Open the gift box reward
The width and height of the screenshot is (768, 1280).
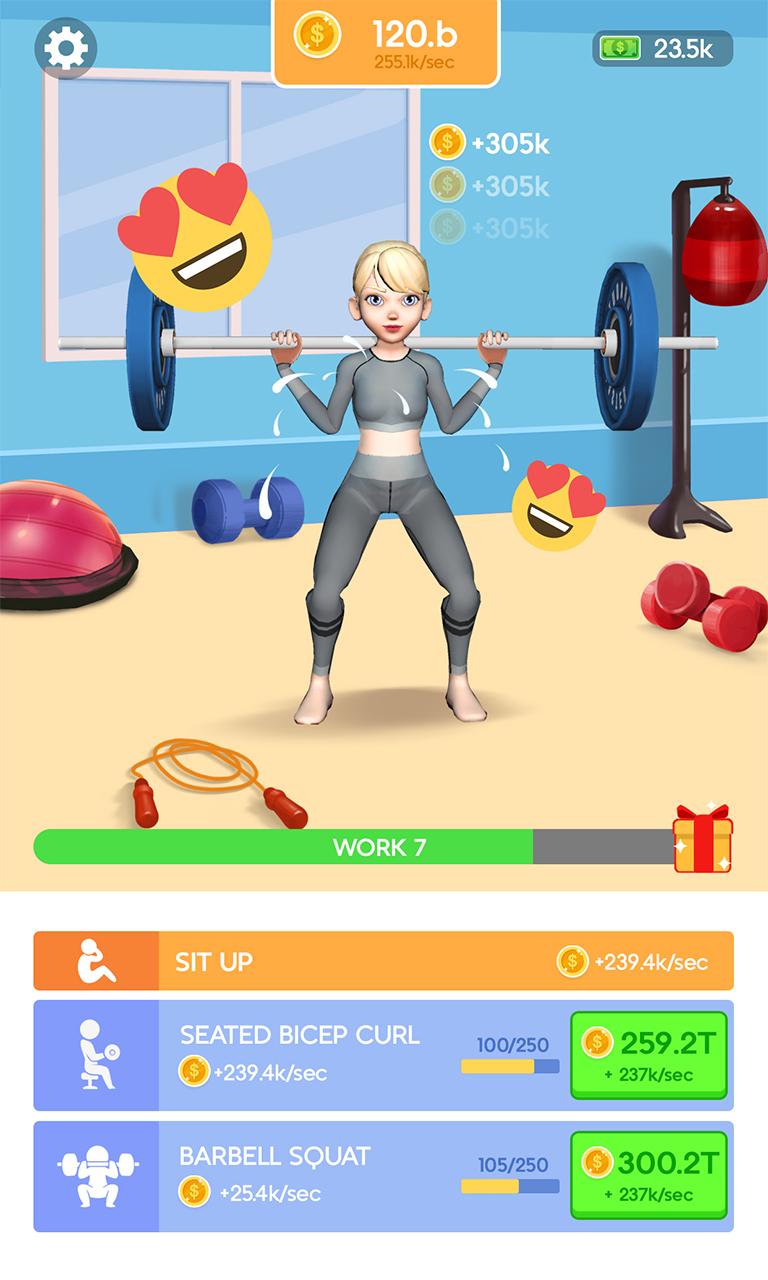pyautogui.click(x=703, y=843)
